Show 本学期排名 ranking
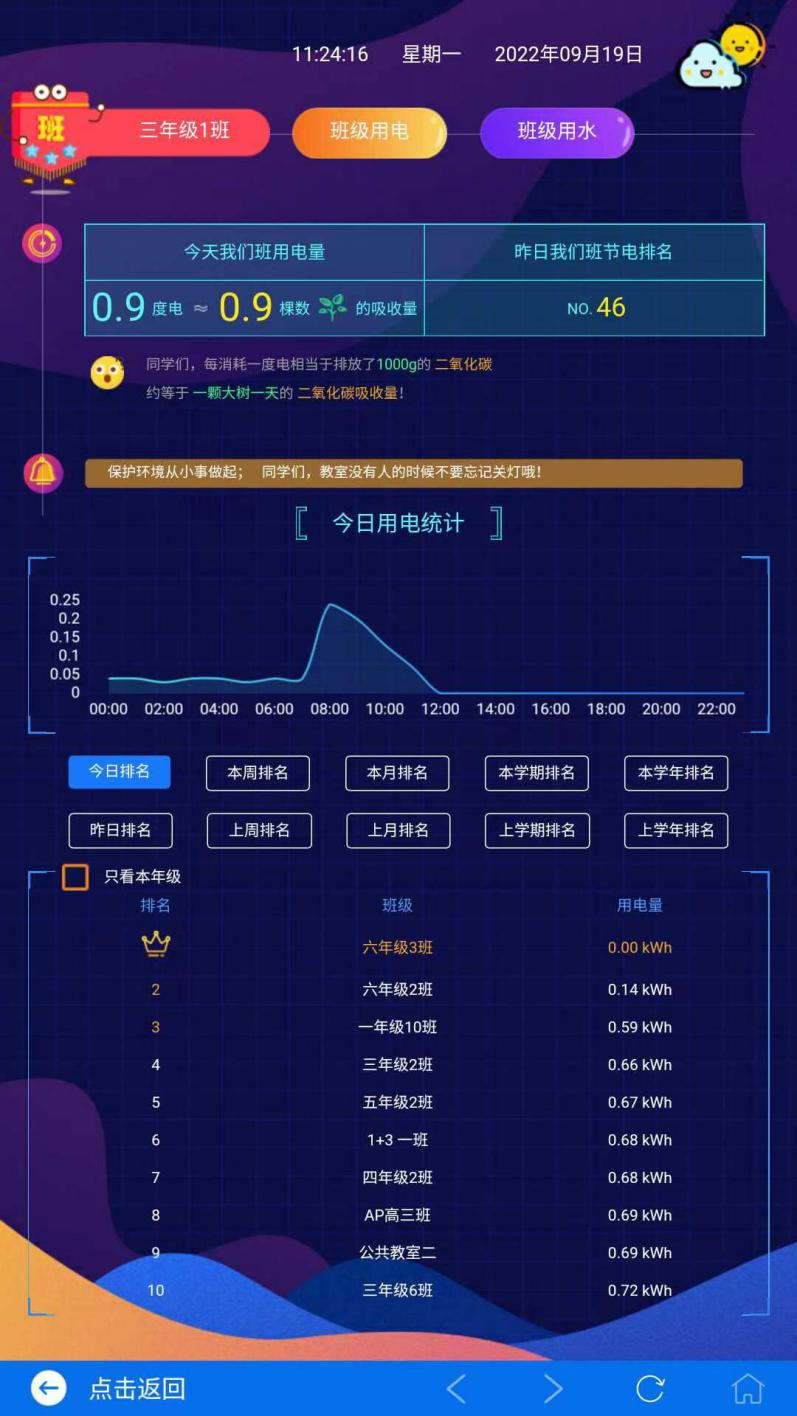 (536, 773)
